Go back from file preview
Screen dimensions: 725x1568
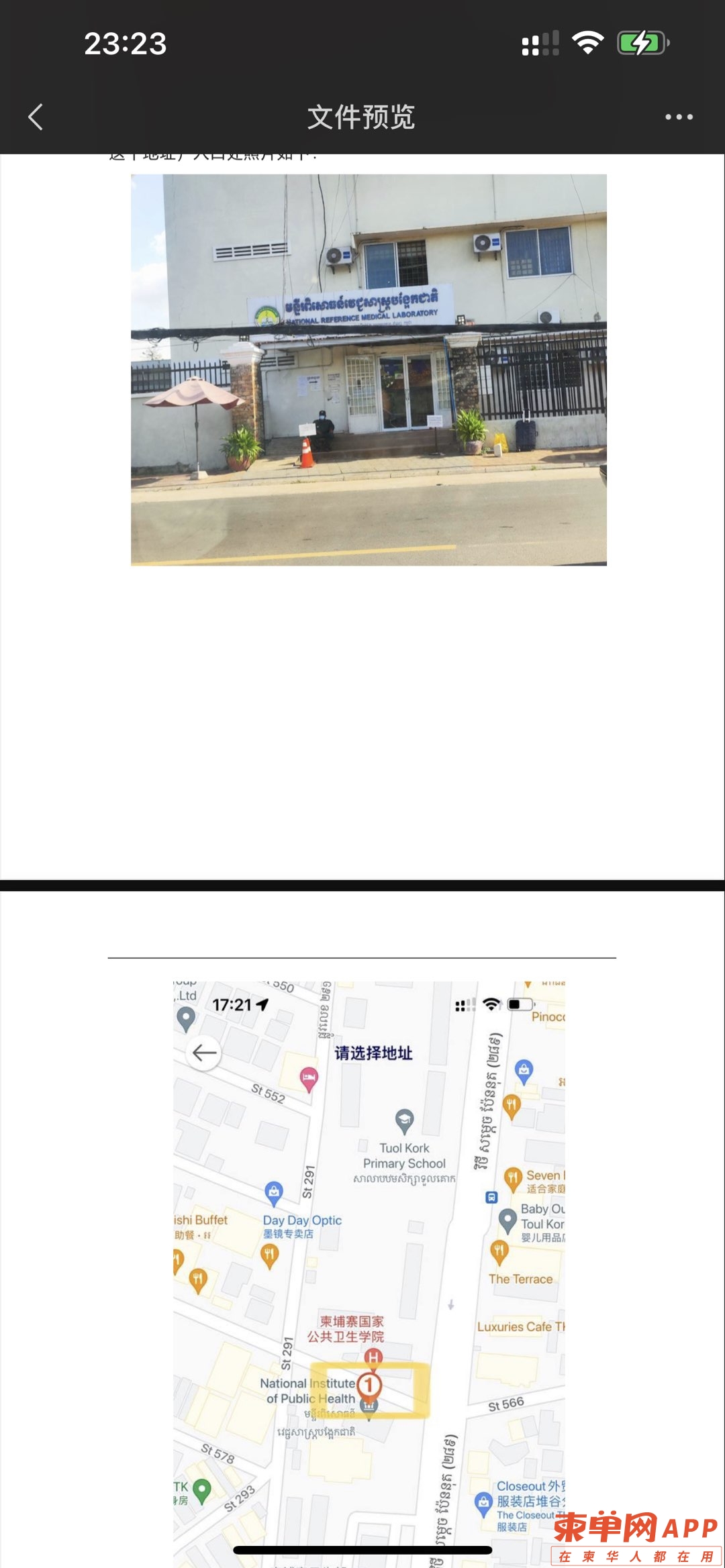point(36,117)
